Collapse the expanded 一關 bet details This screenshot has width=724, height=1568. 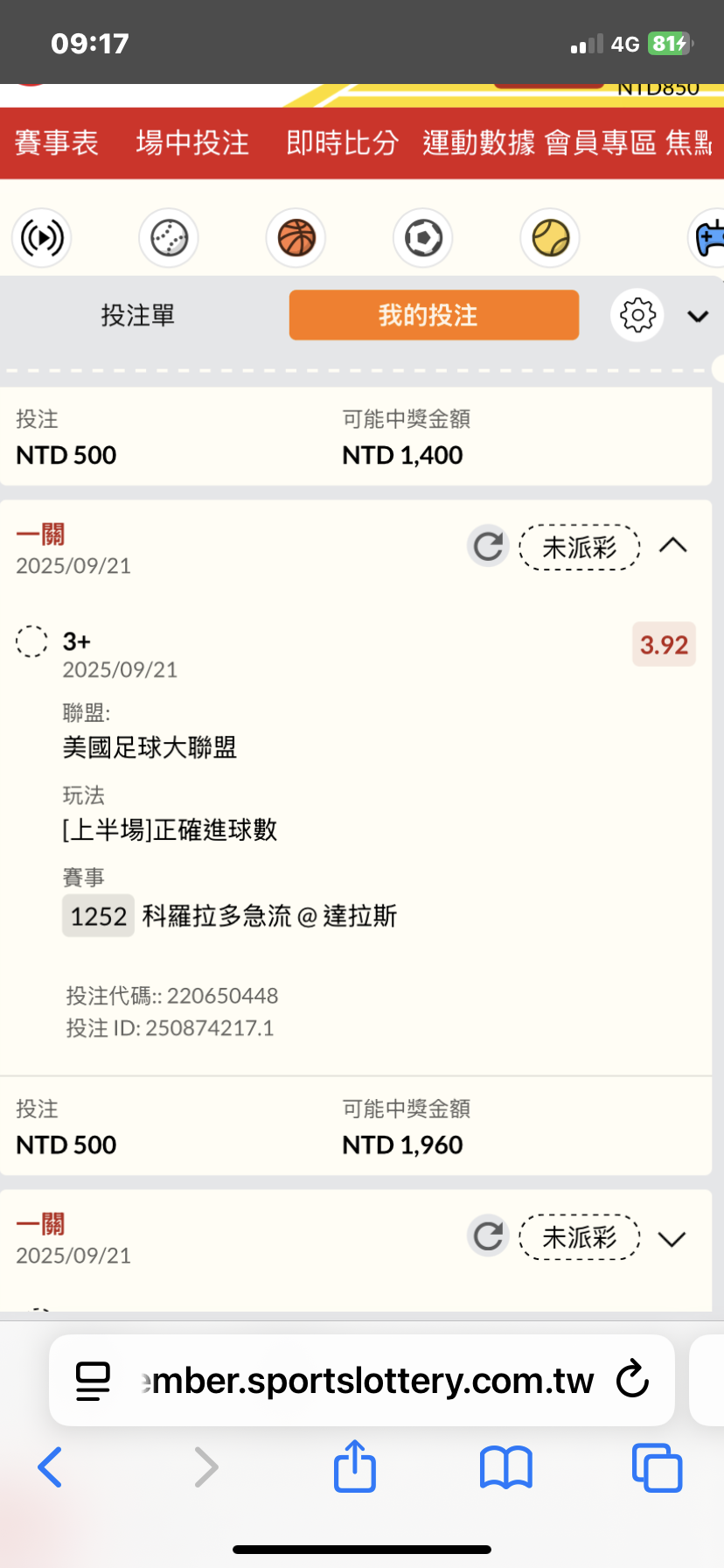[x=672, y=546]
